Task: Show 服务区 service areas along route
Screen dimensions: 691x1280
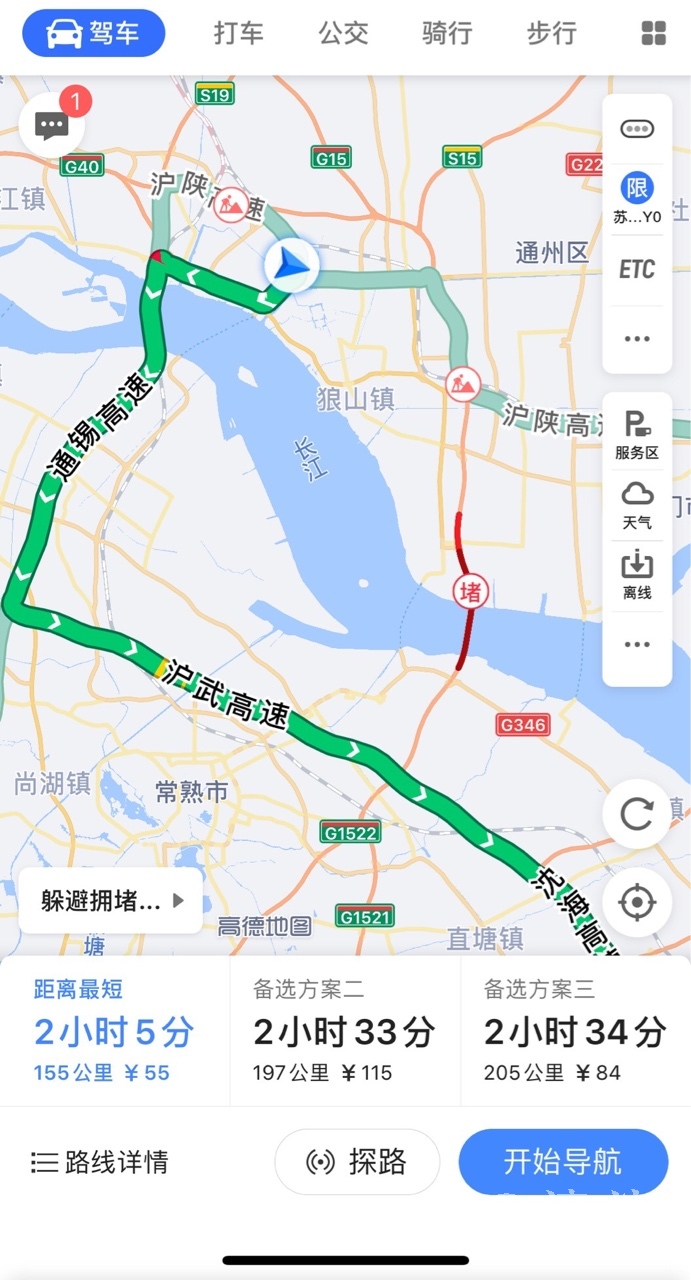Action: click(637, 435)
